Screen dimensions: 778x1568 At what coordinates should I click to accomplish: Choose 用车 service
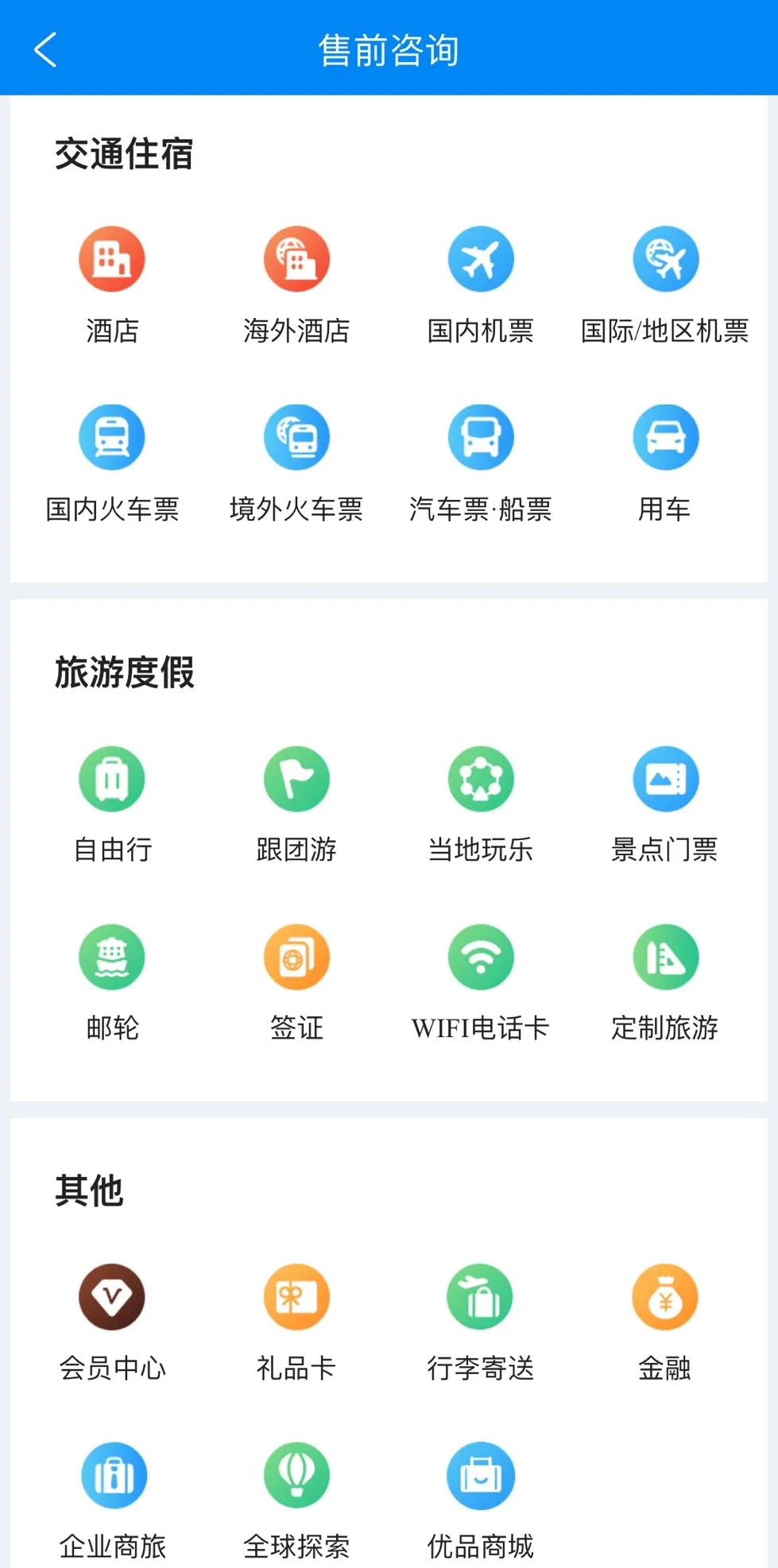coord(665,437)
